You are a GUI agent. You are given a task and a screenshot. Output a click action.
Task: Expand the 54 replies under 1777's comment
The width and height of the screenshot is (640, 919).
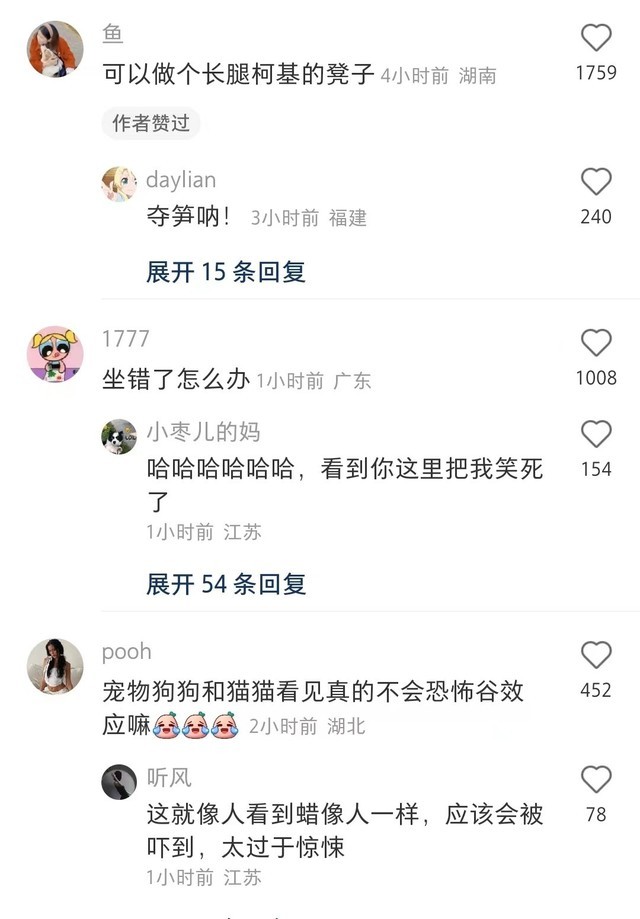click(226, 584)
